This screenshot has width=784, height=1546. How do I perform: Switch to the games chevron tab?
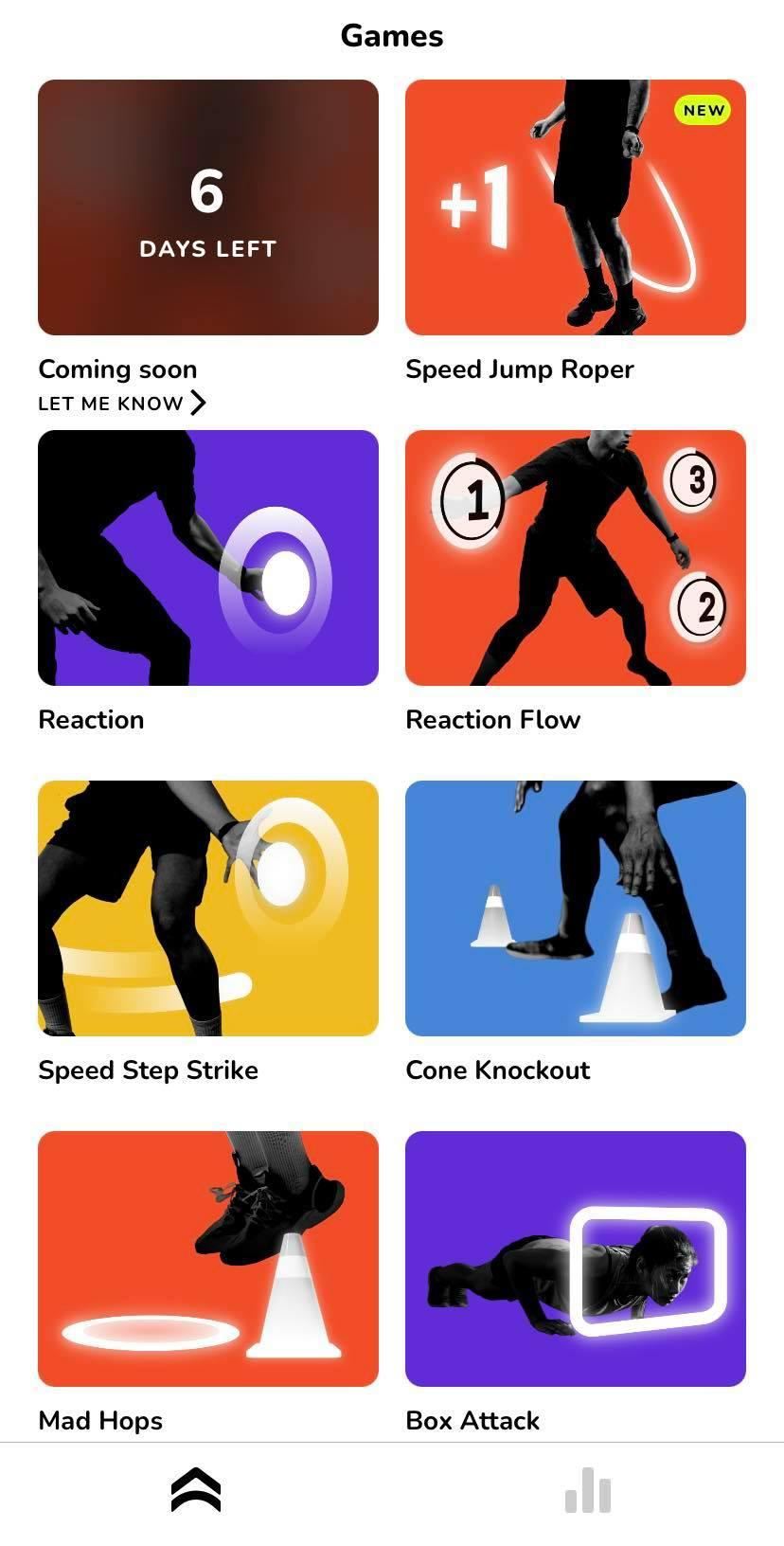(x=196, y=1490)
